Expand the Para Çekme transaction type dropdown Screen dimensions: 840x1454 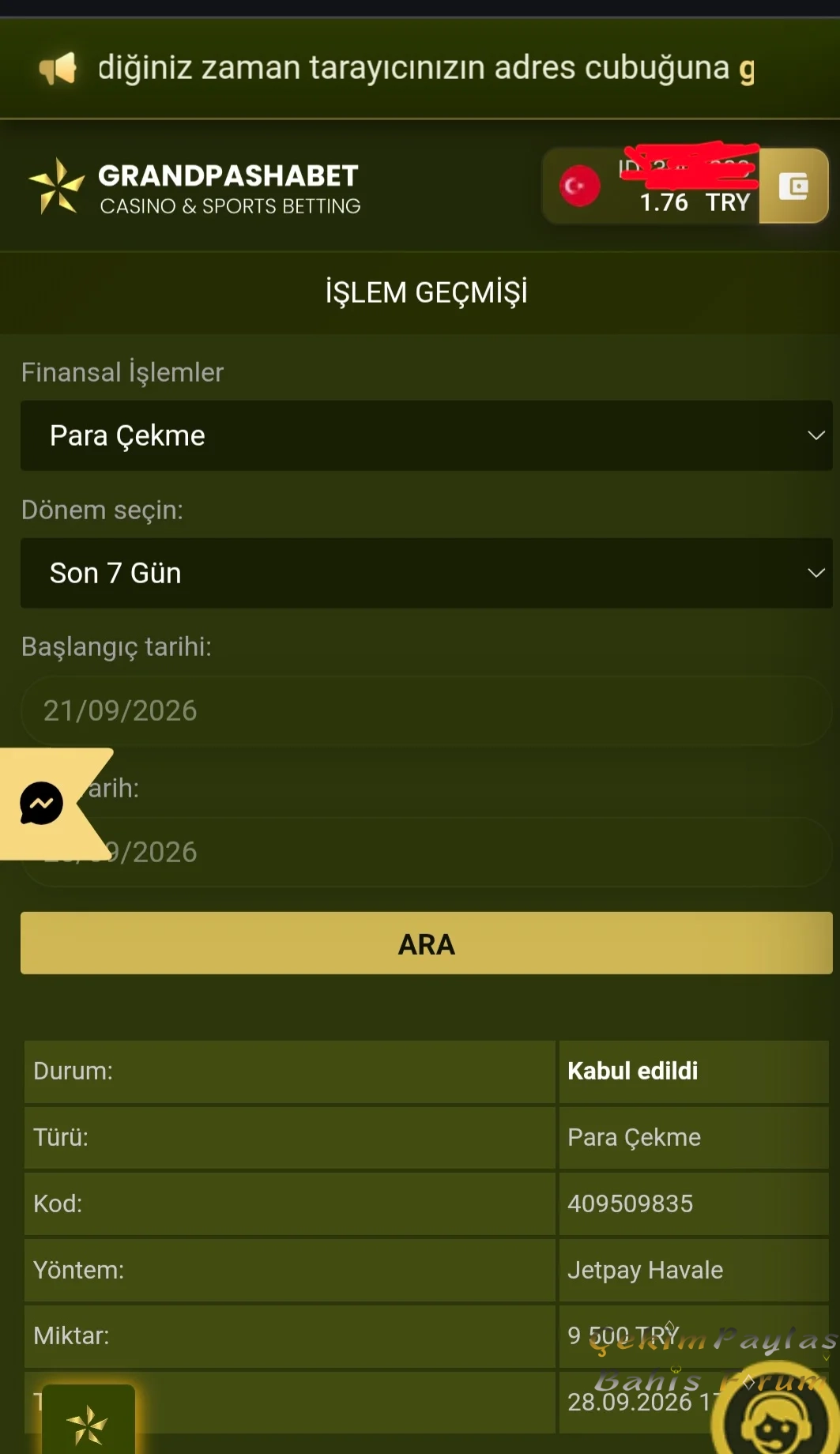point(427,435)
